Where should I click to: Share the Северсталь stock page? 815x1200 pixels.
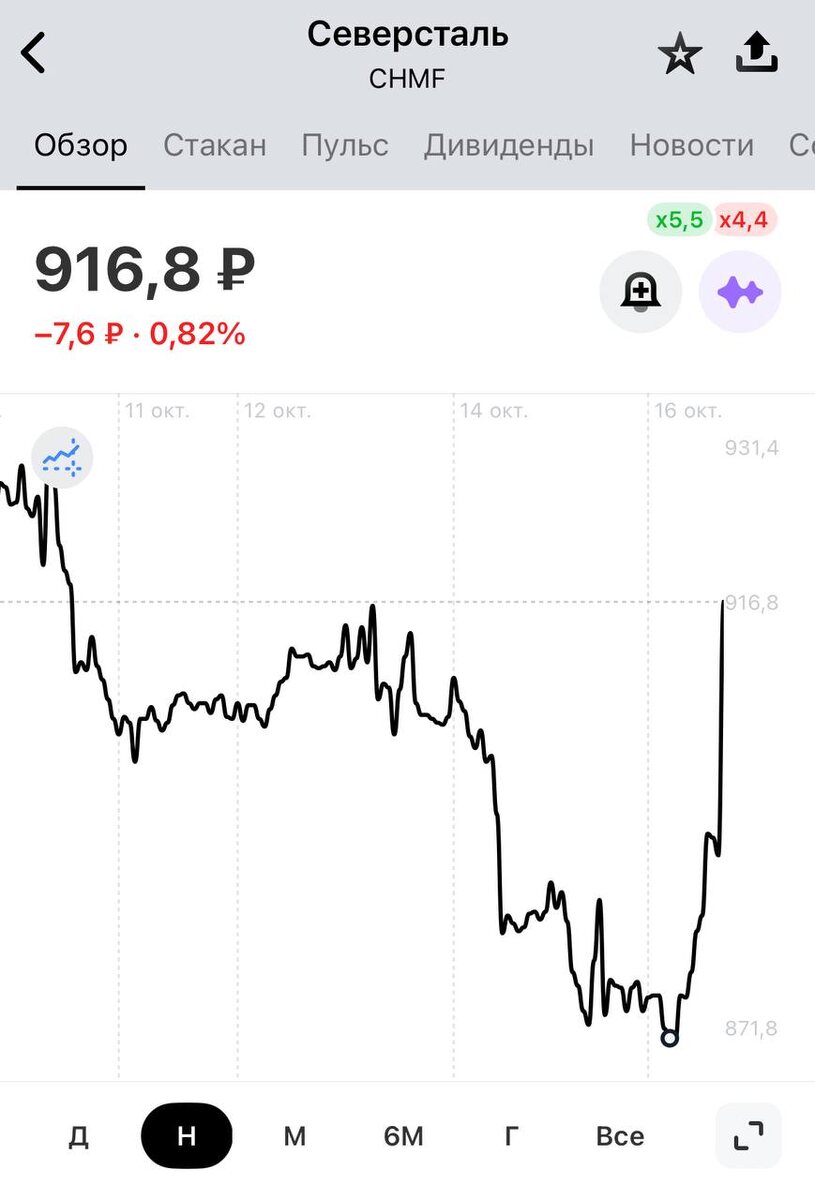757,53
